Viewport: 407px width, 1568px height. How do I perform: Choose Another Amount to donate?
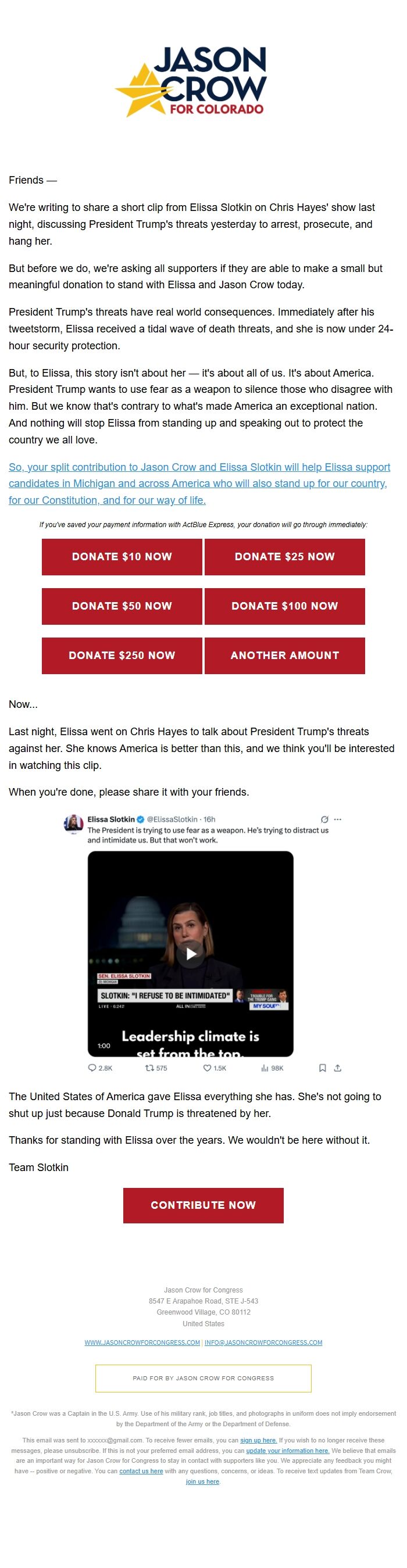point(284,655)
